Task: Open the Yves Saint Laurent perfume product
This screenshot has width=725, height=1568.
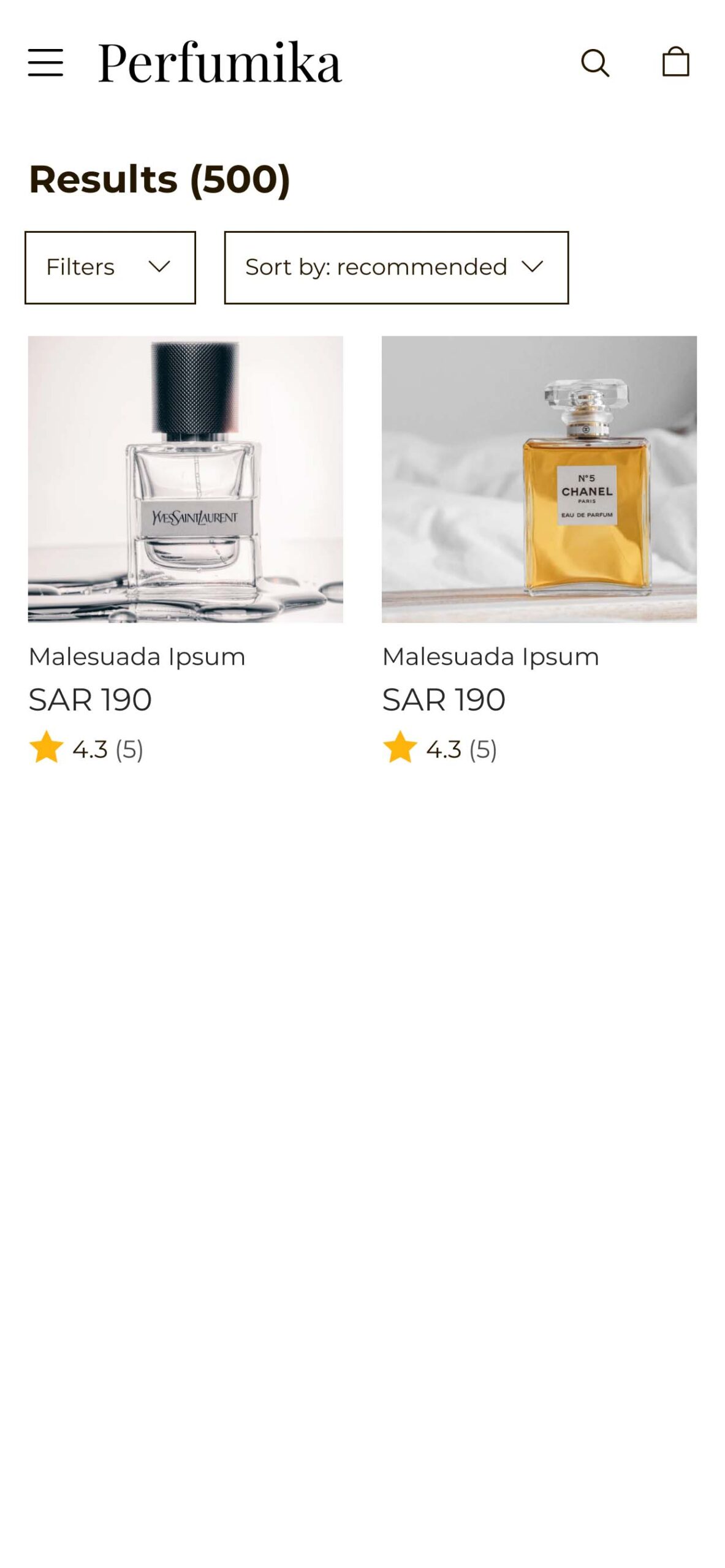Action: tap(185, 479)
